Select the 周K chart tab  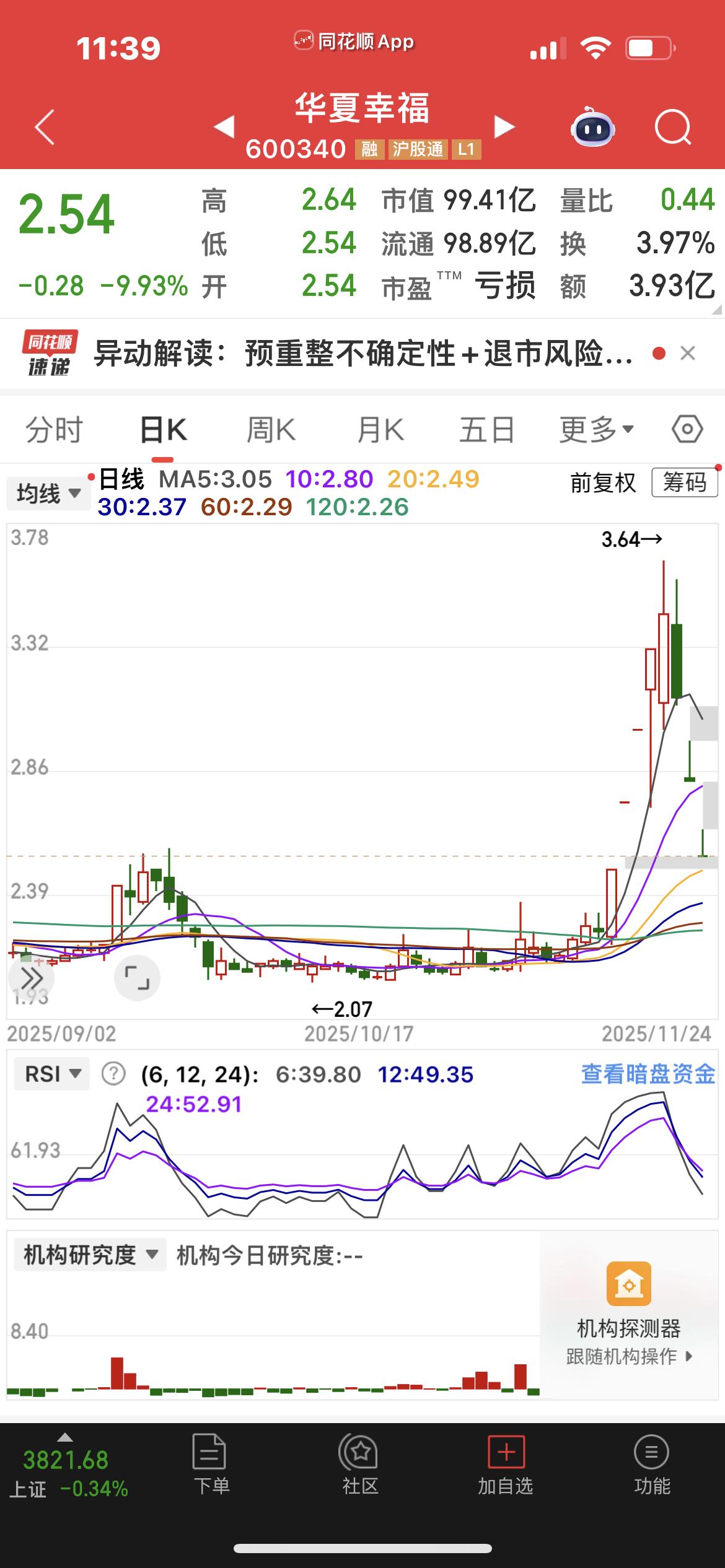tap(271, 430)
